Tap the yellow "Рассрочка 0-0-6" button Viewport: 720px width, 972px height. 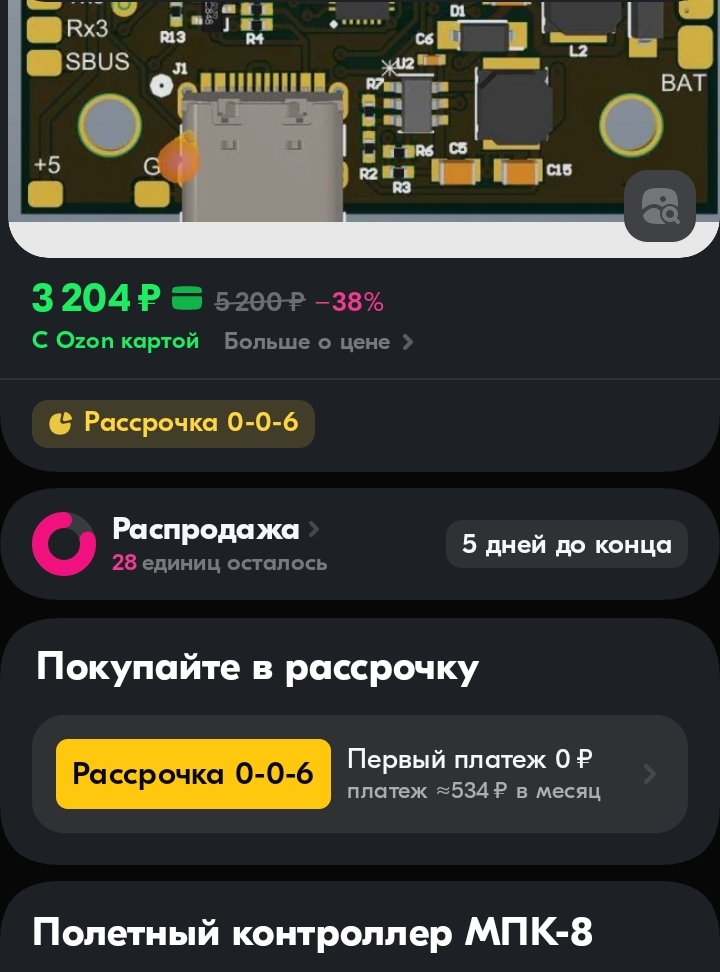[x=193, y=774]
